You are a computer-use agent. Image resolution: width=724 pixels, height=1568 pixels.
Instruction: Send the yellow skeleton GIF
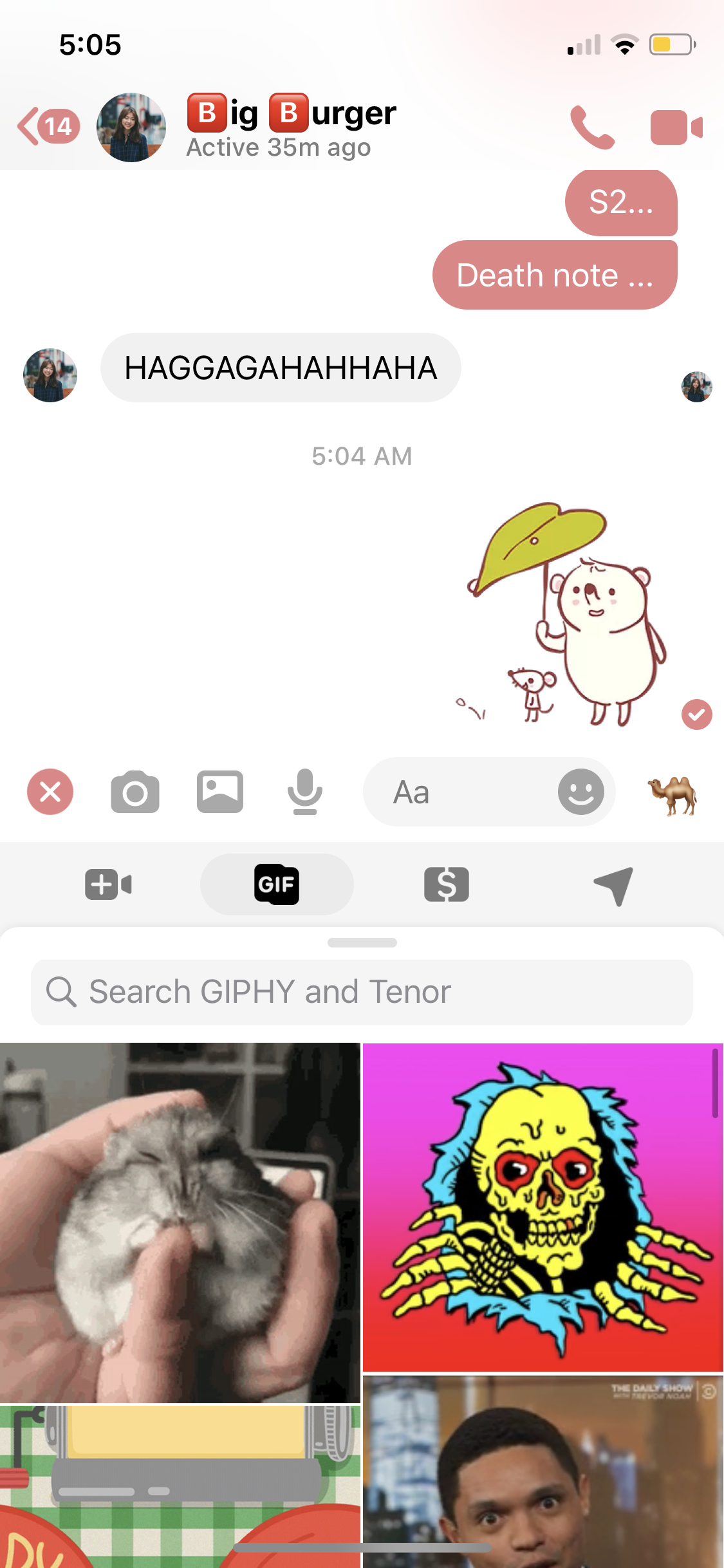click(x=543, y=1208)
